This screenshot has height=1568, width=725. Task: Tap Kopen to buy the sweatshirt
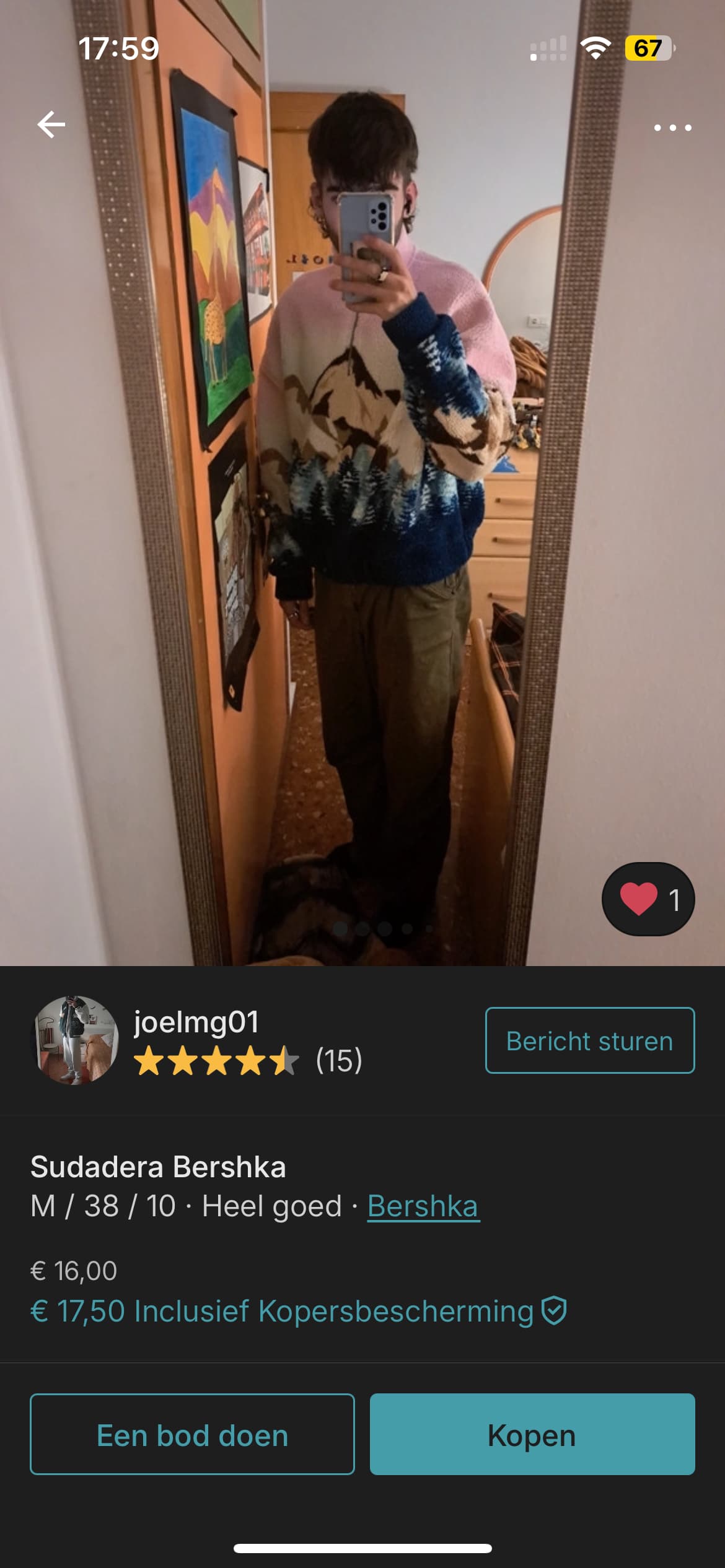532,1434
